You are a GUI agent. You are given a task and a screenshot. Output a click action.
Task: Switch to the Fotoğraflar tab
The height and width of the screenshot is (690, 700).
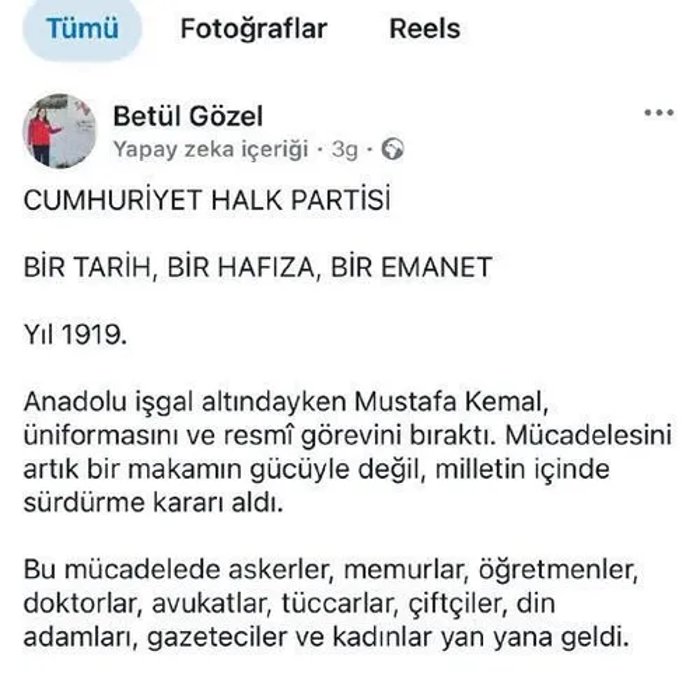254,29
